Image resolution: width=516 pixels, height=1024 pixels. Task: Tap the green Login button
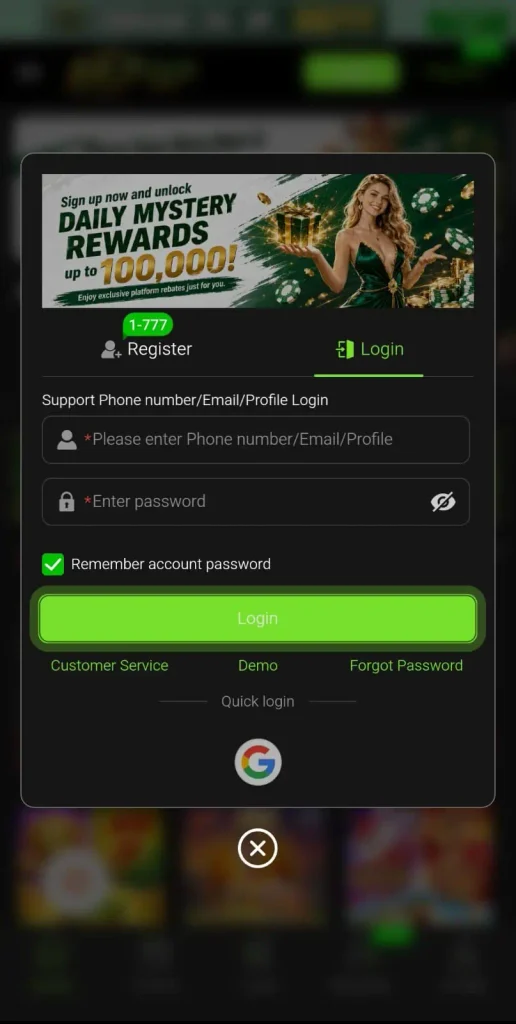257,618
